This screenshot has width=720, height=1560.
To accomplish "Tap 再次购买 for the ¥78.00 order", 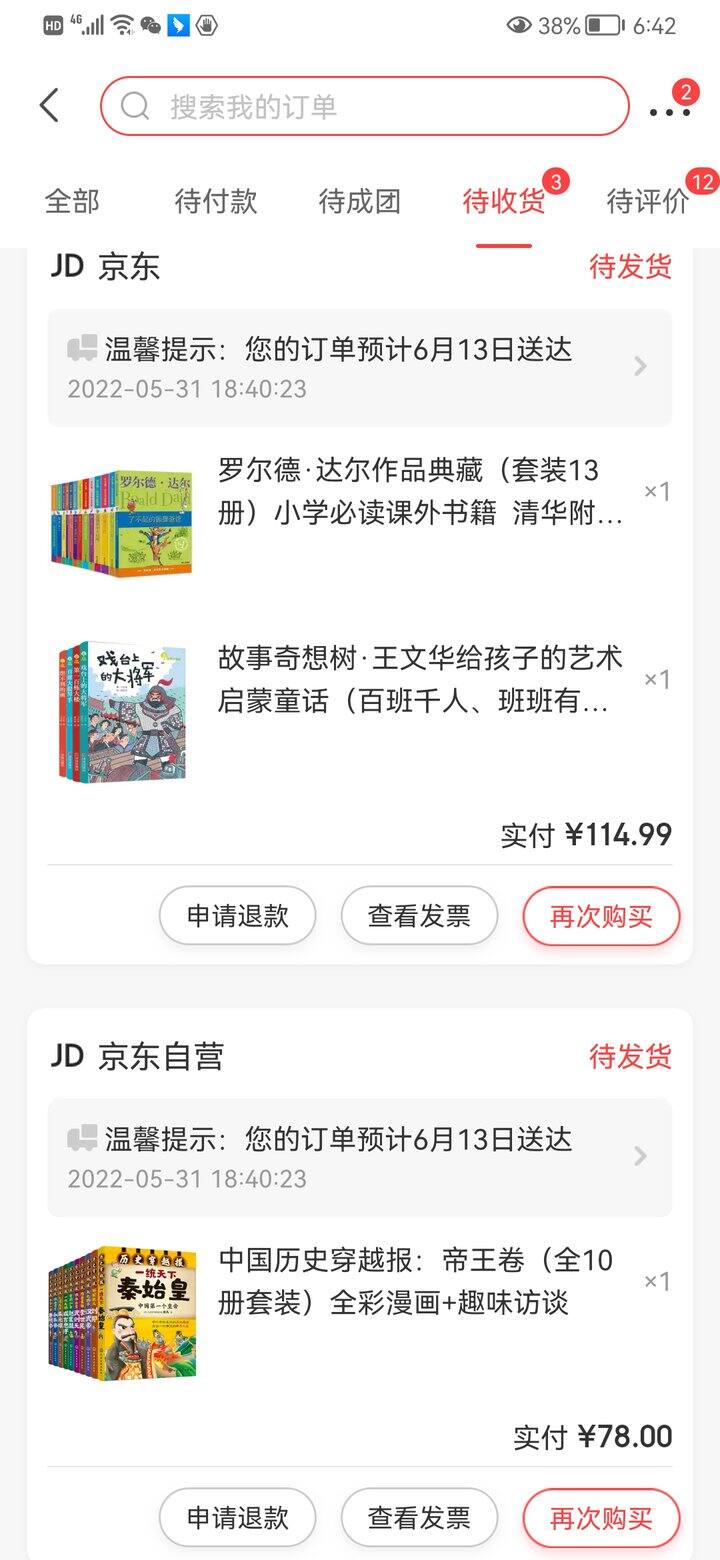I will pyautogui.click(x=601, y=1518).
